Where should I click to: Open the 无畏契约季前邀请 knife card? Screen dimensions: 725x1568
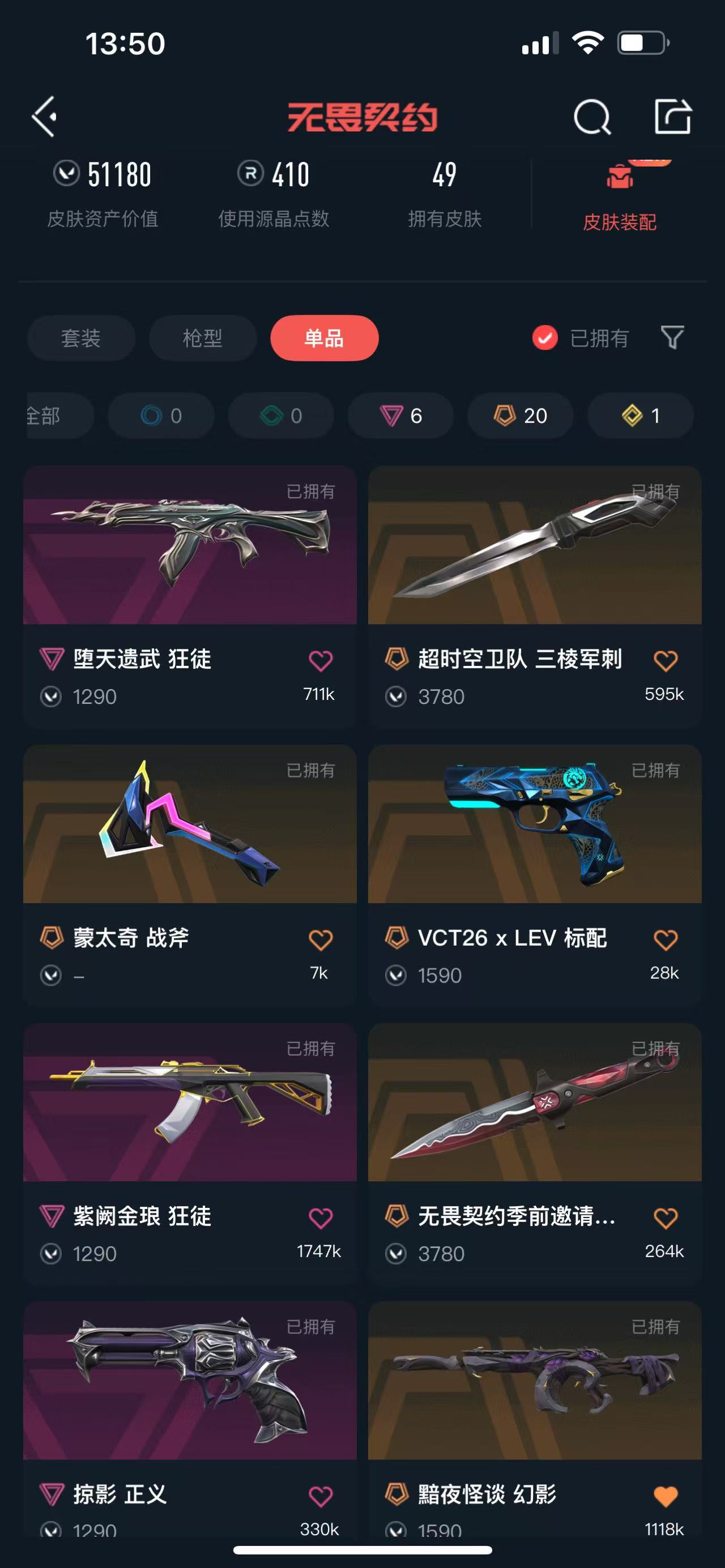point(535,1103)
